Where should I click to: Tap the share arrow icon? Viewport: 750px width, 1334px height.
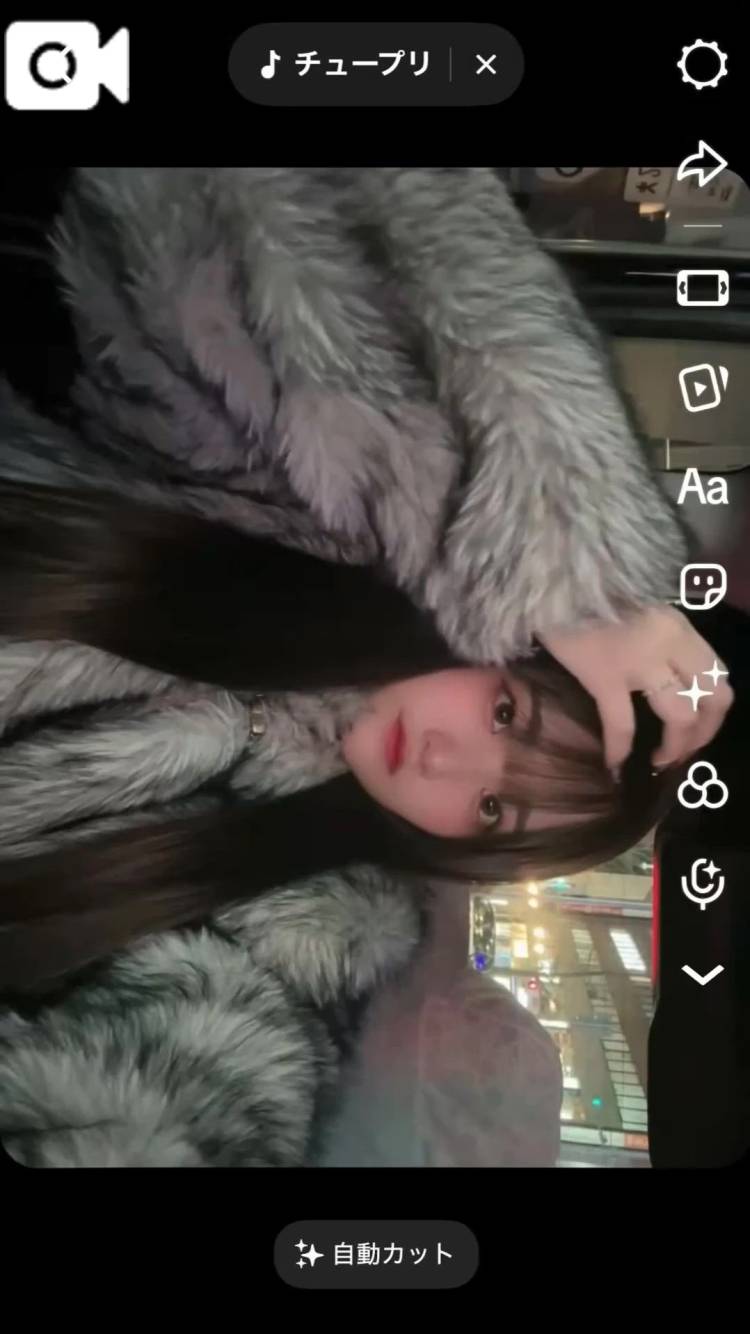tap(702, 163)
